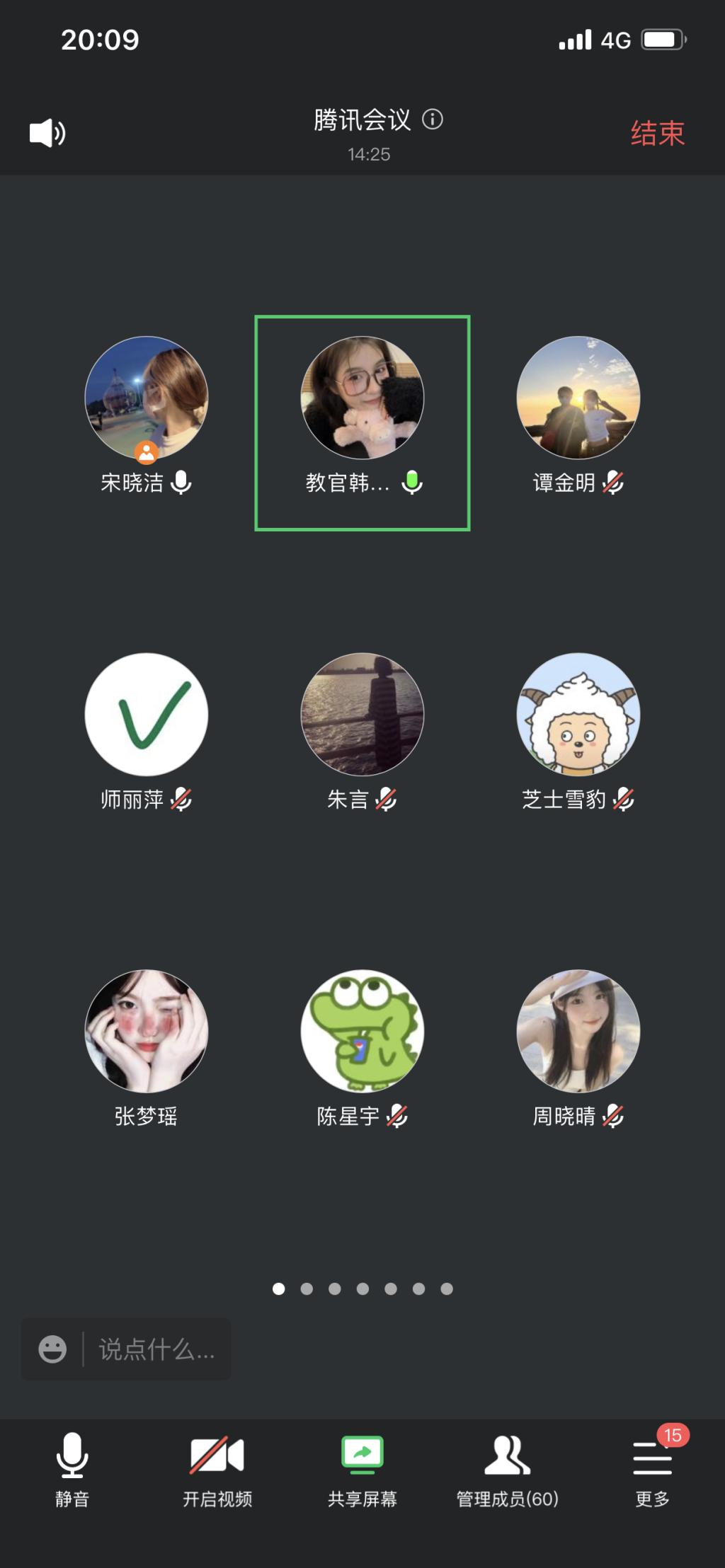Toggle the speaker audio icon
This screenshot has height=1568, width=725.
coord(47,133)
